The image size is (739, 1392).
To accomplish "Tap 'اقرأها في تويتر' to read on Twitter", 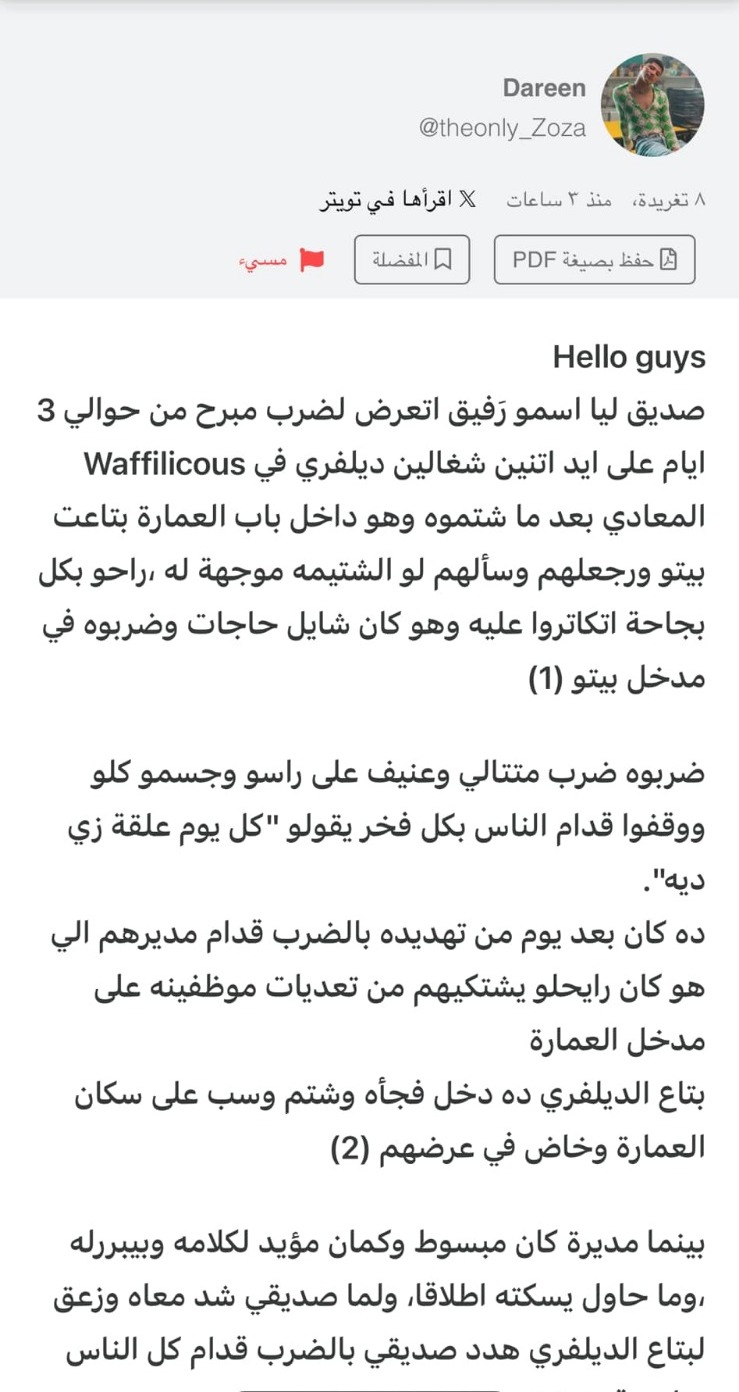I will pyautogui.click(x=398, y=200).
